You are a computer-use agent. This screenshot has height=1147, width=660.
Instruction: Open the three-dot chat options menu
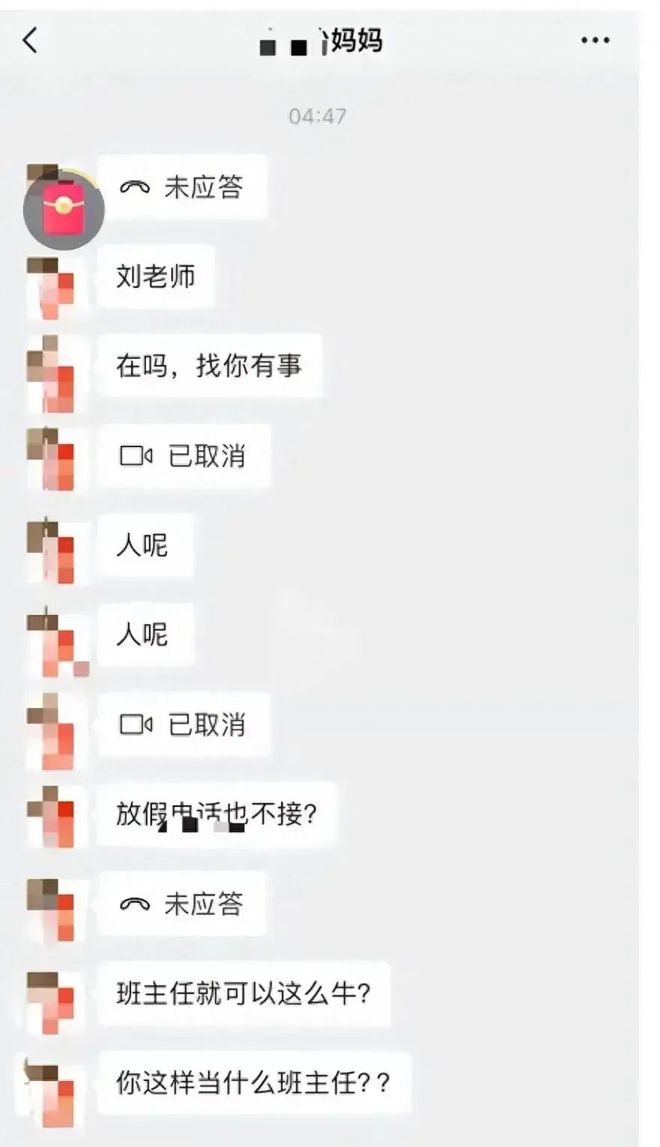pyautogui.click(x=595, y=41)
